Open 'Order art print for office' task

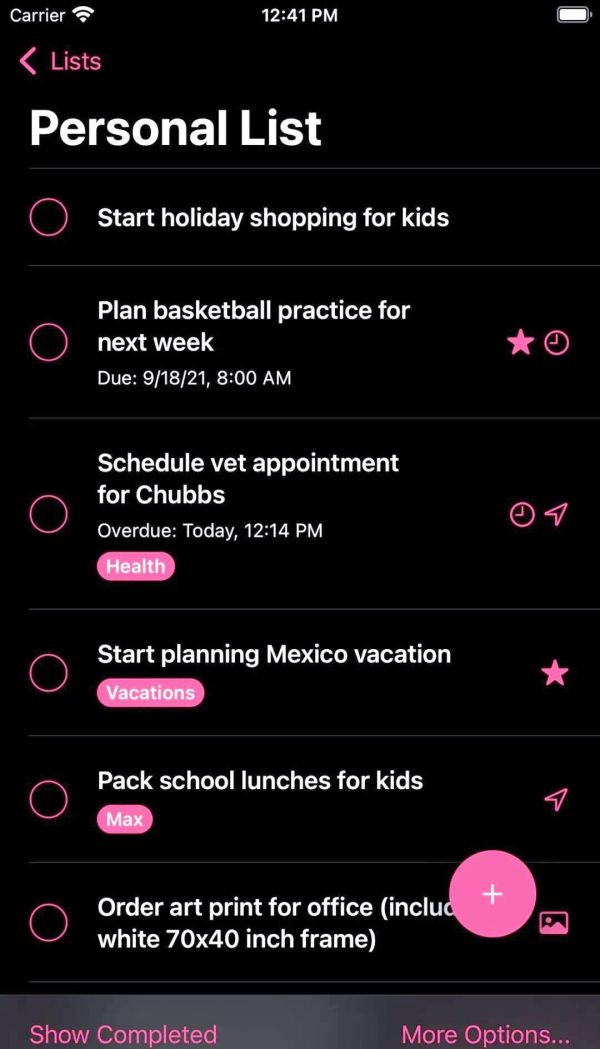coord(274,923)
